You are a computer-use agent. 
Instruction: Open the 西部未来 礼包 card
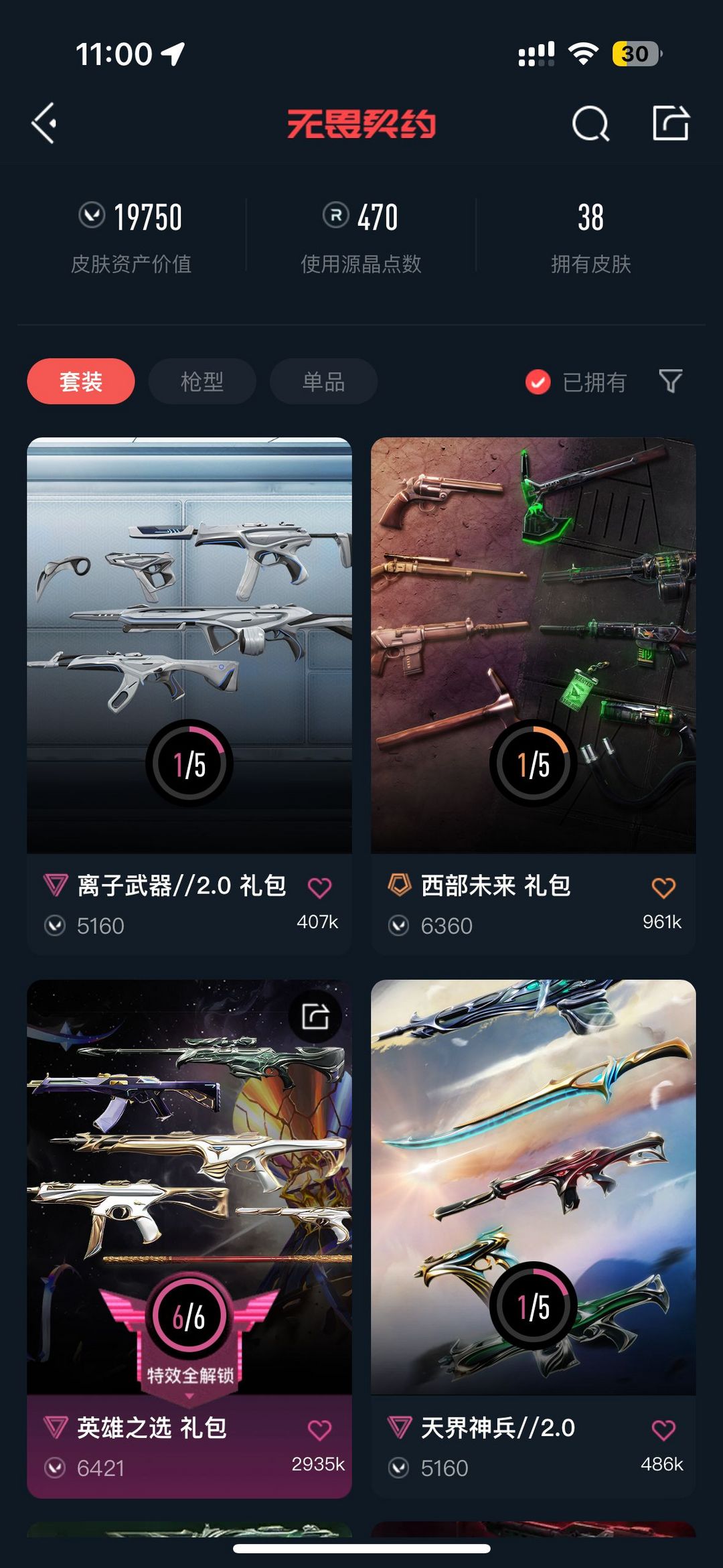click(534, 696)
